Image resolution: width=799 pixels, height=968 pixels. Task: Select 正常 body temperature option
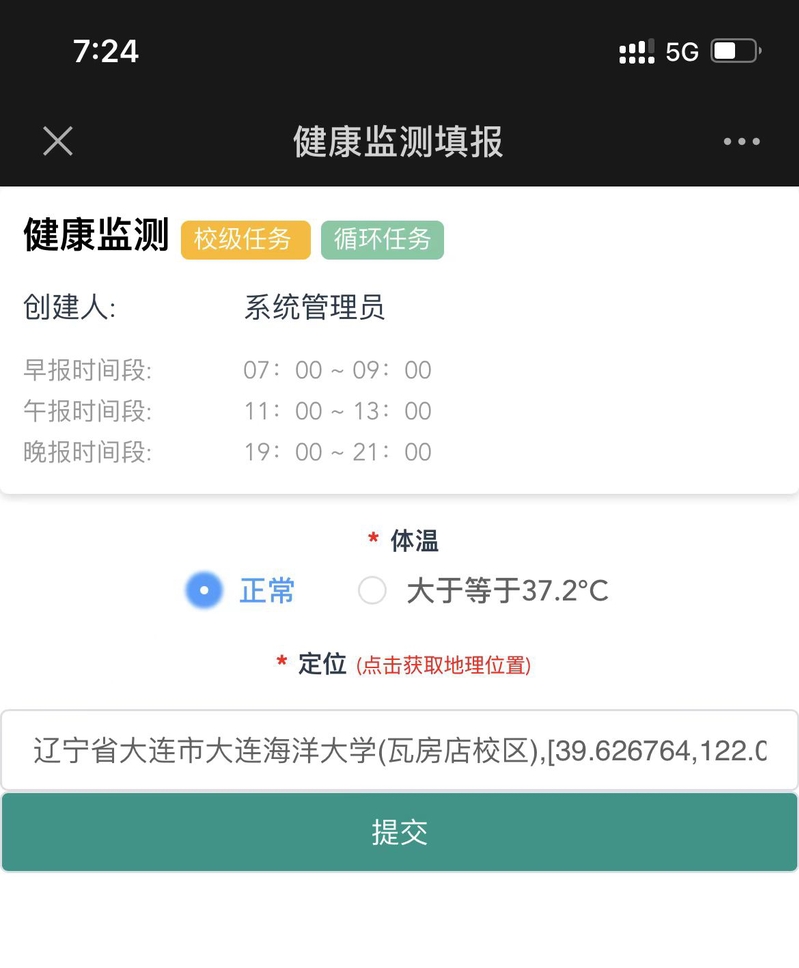click(205, 591)
